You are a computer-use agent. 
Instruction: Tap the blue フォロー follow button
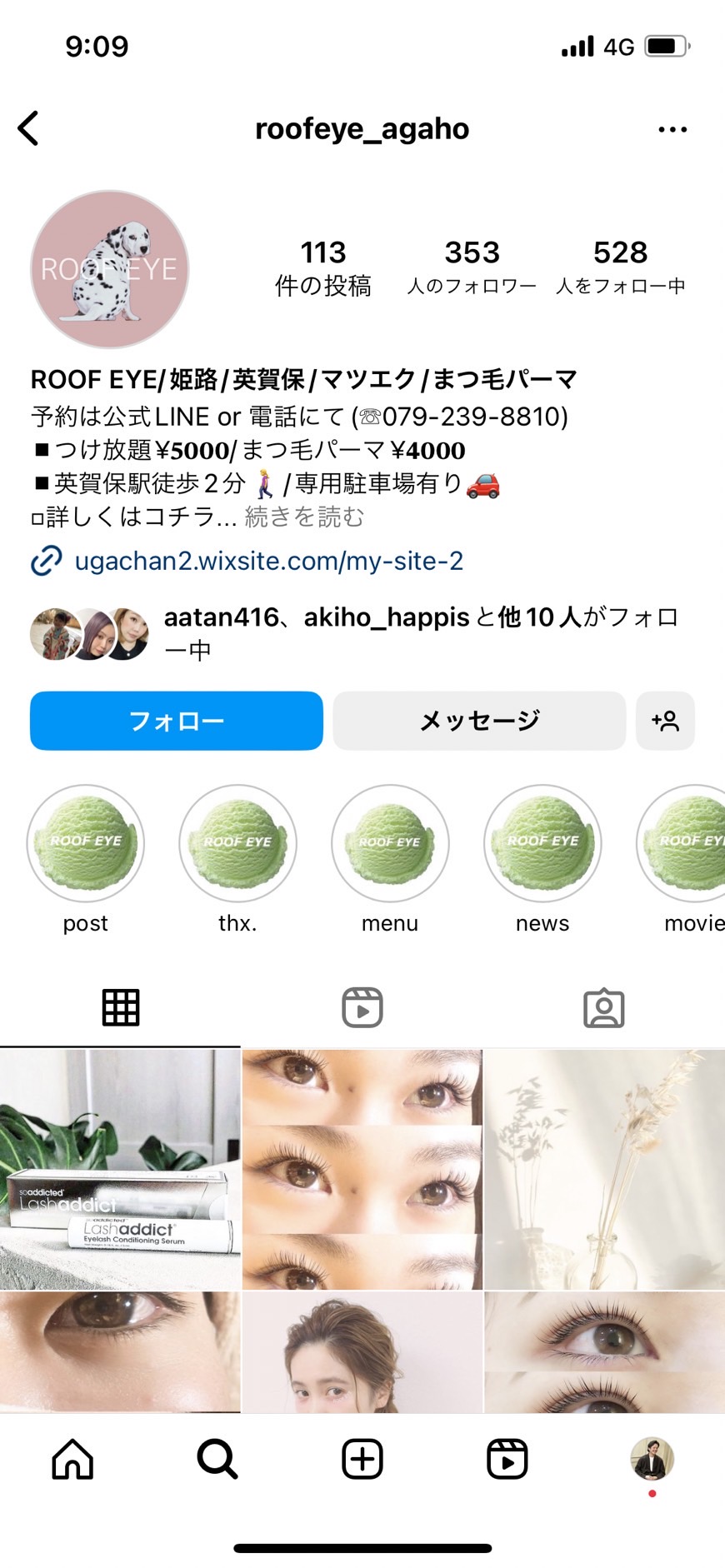coord(177,721)
